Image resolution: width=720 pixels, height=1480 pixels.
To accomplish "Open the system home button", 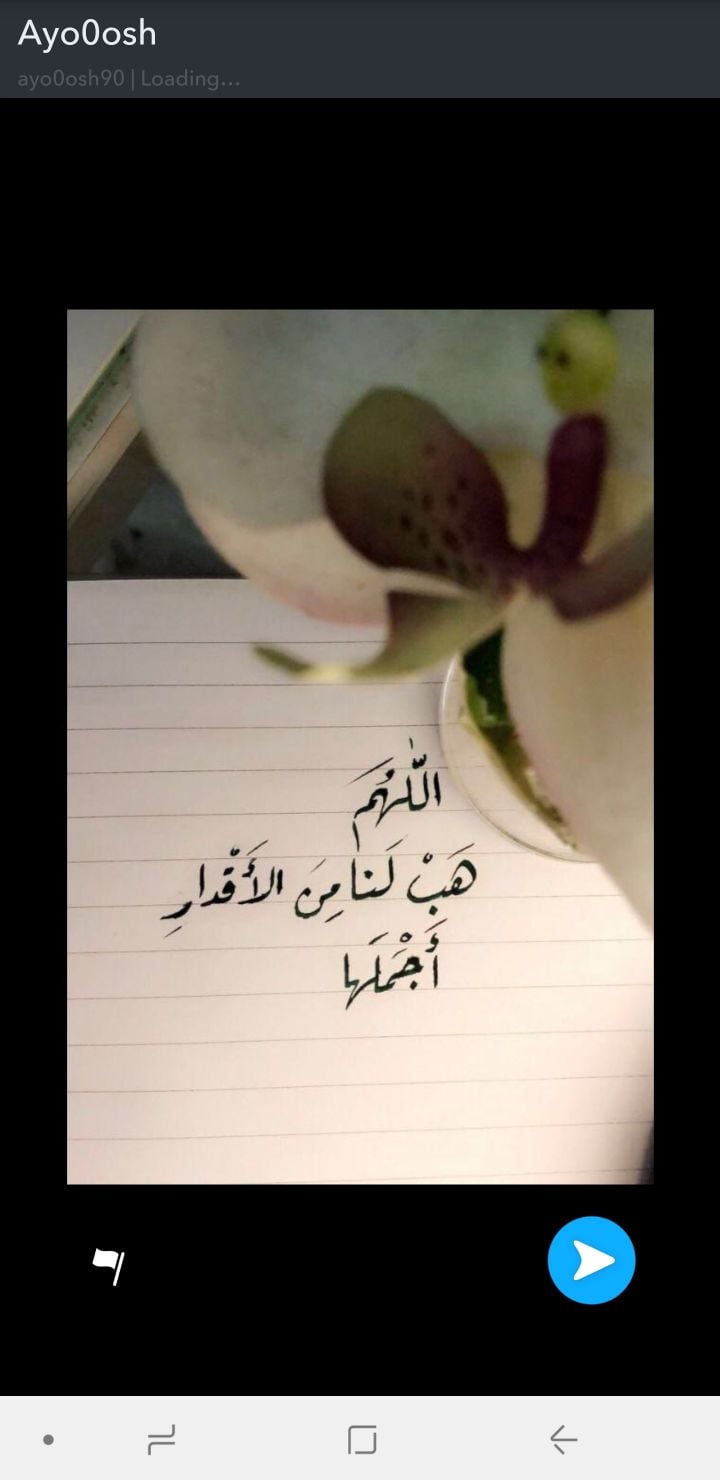I will pyautogui.click(x=361, y=1440).
